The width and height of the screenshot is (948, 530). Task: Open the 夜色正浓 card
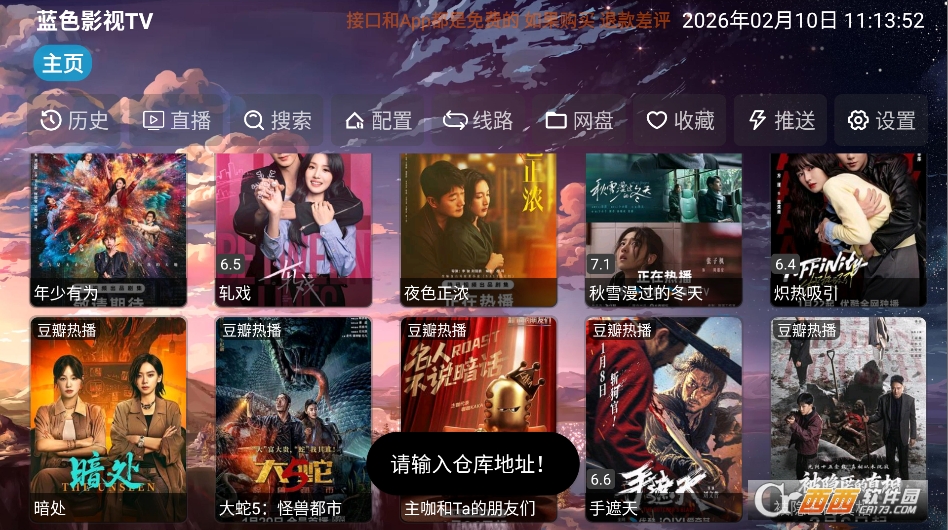tap(478, 229)
